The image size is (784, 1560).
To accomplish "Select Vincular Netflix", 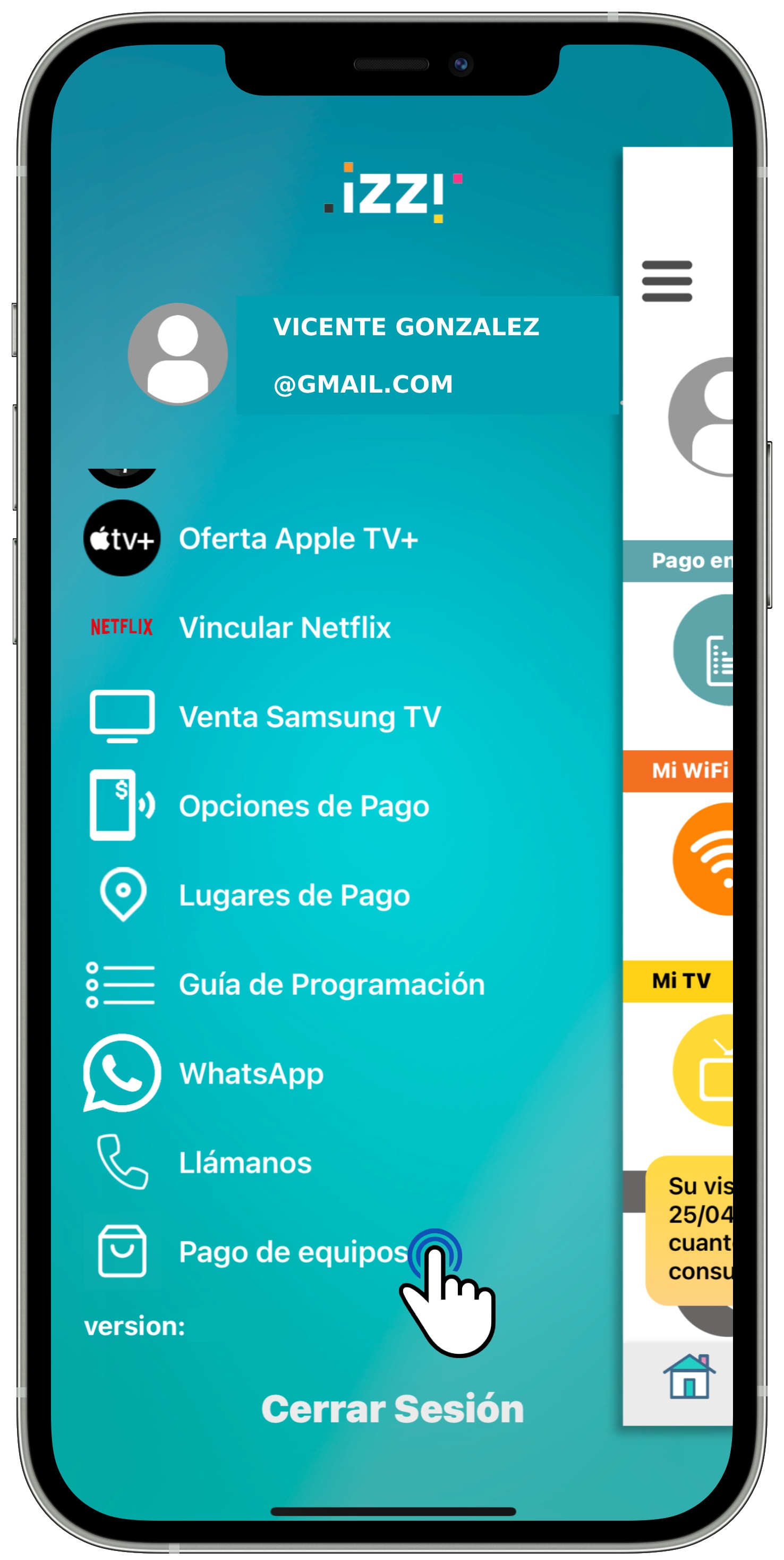I will pos(285,627).
